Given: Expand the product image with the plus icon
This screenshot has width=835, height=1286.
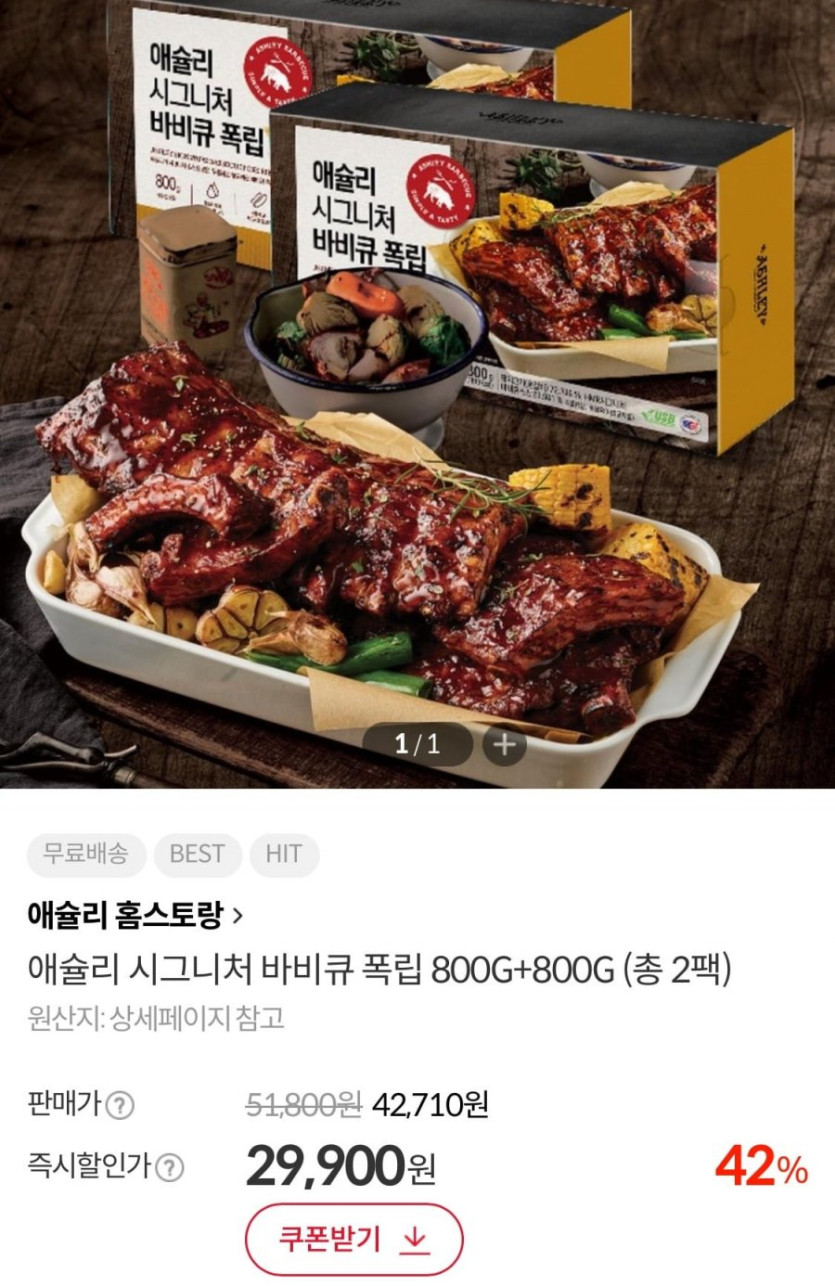Looking at the screenshot, I should click(505, 744).
